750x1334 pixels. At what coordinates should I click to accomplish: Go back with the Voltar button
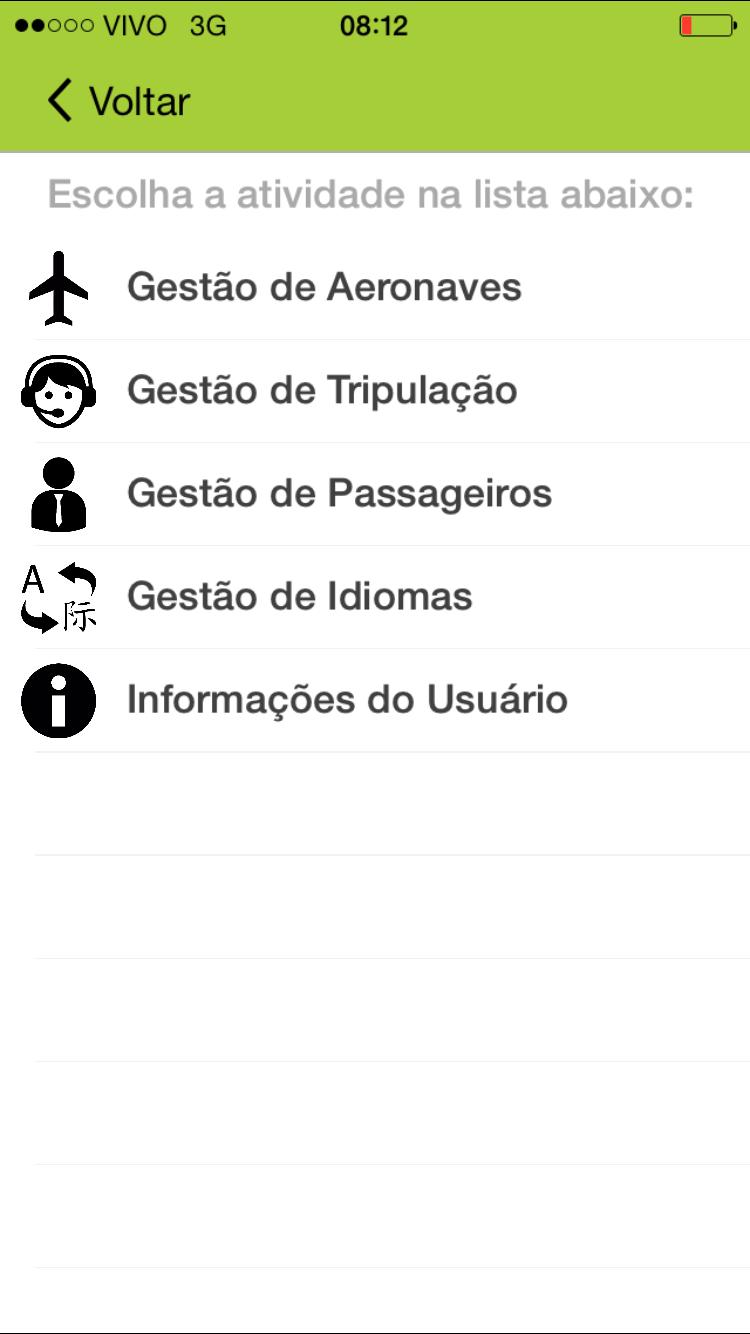click(x=118, y=102)
